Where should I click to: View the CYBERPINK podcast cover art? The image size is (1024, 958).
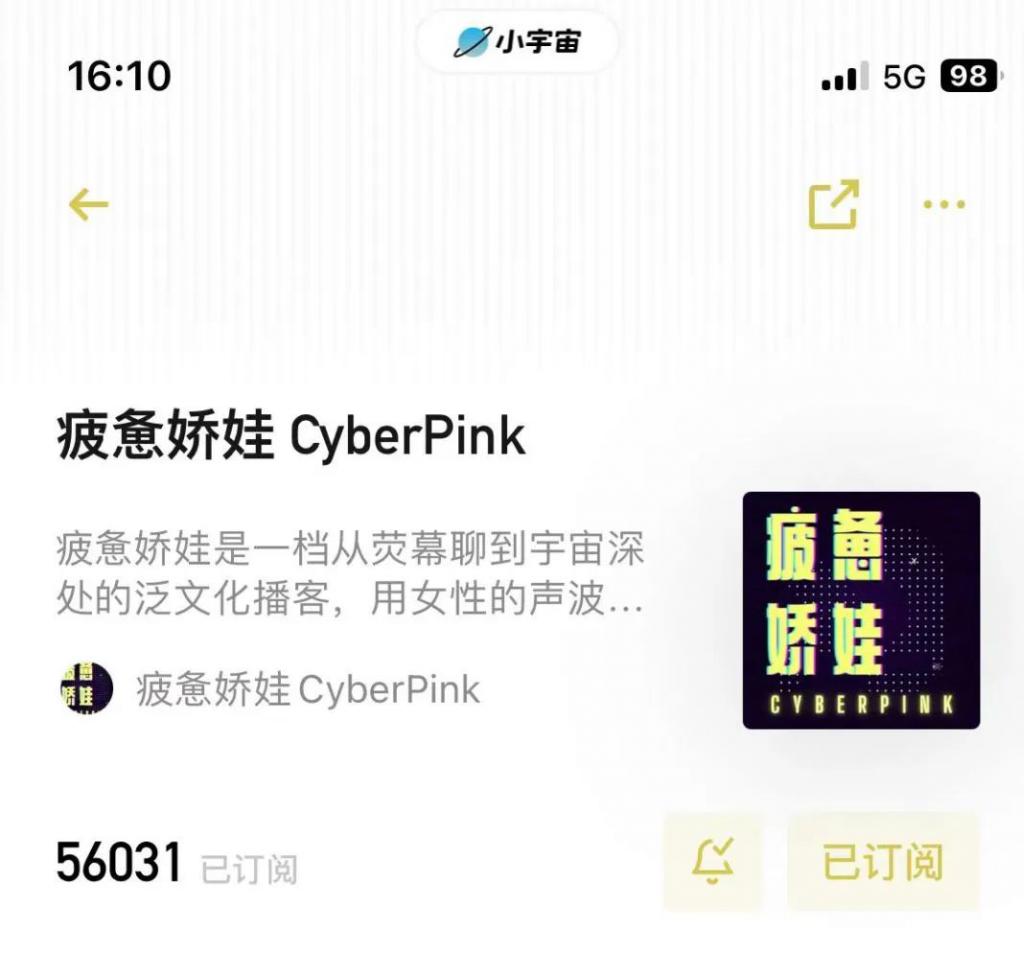tap(861, 610)
